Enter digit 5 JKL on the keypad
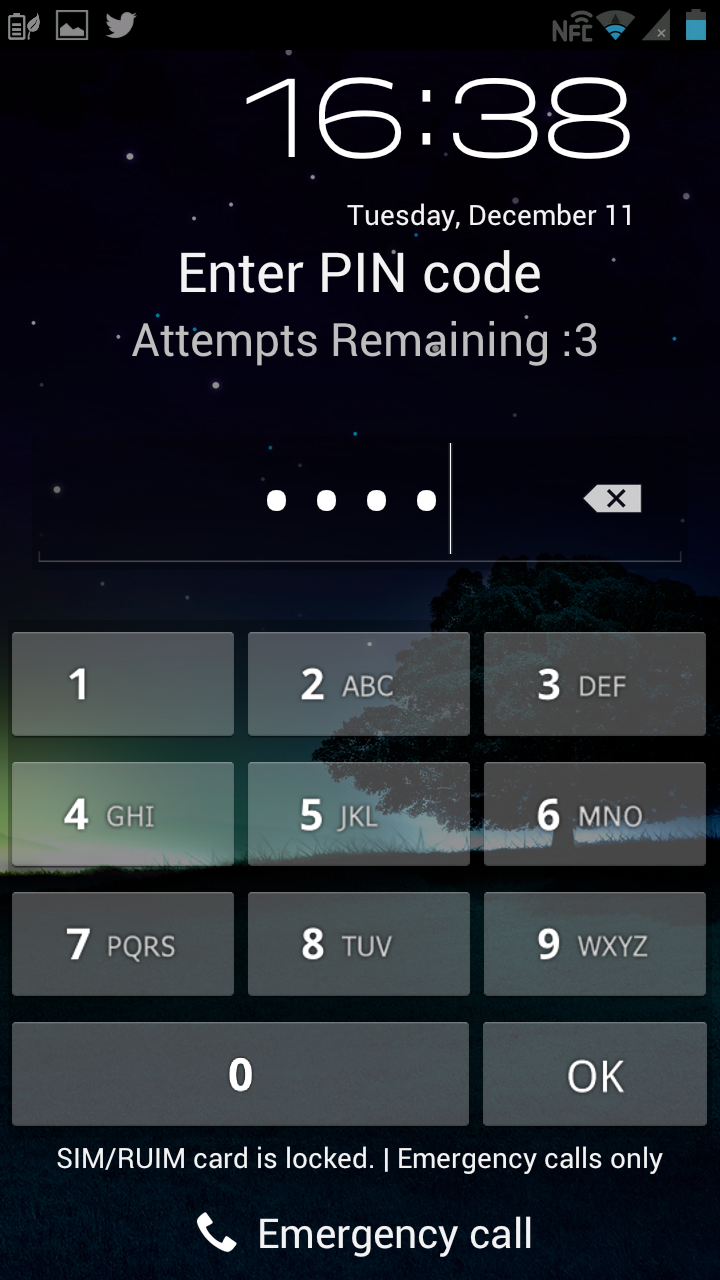The width and height of the screenshot is (720, 1280). [x=359, y=814]
